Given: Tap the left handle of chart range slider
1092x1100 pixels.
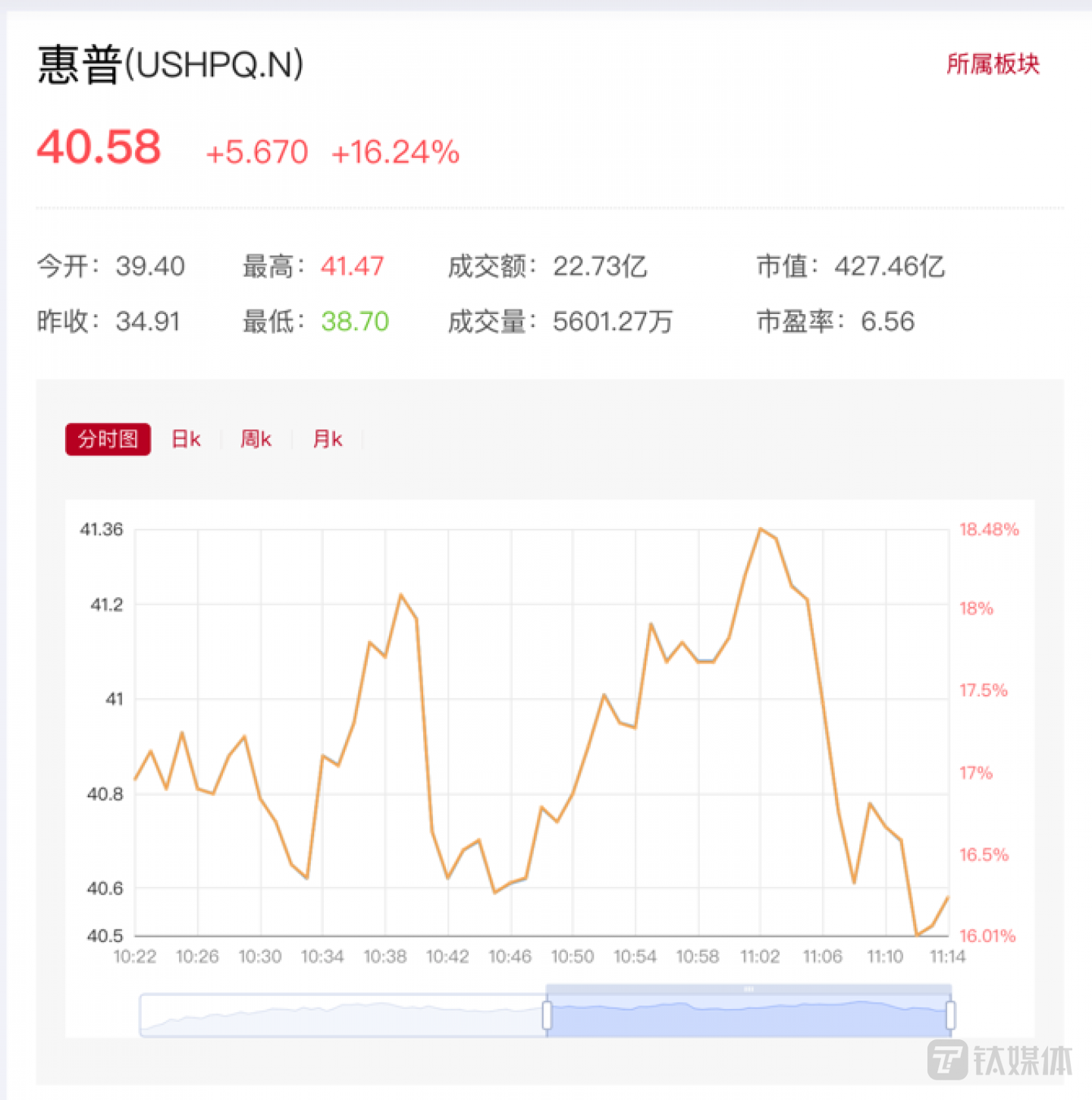Looking at the screenshot, I should click(547, 1015).
